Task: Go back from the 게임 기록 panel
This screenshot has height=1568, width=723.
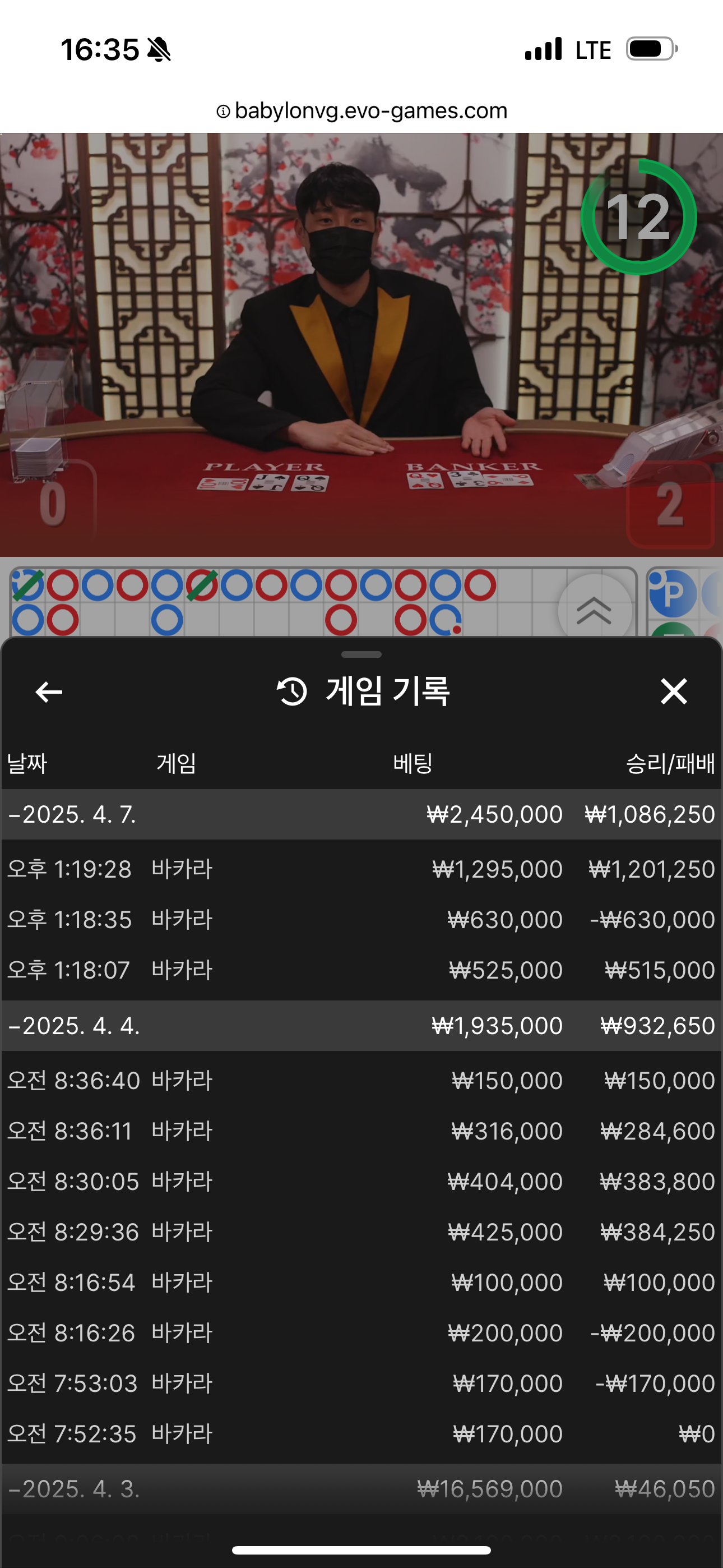Action: point(49,692)
